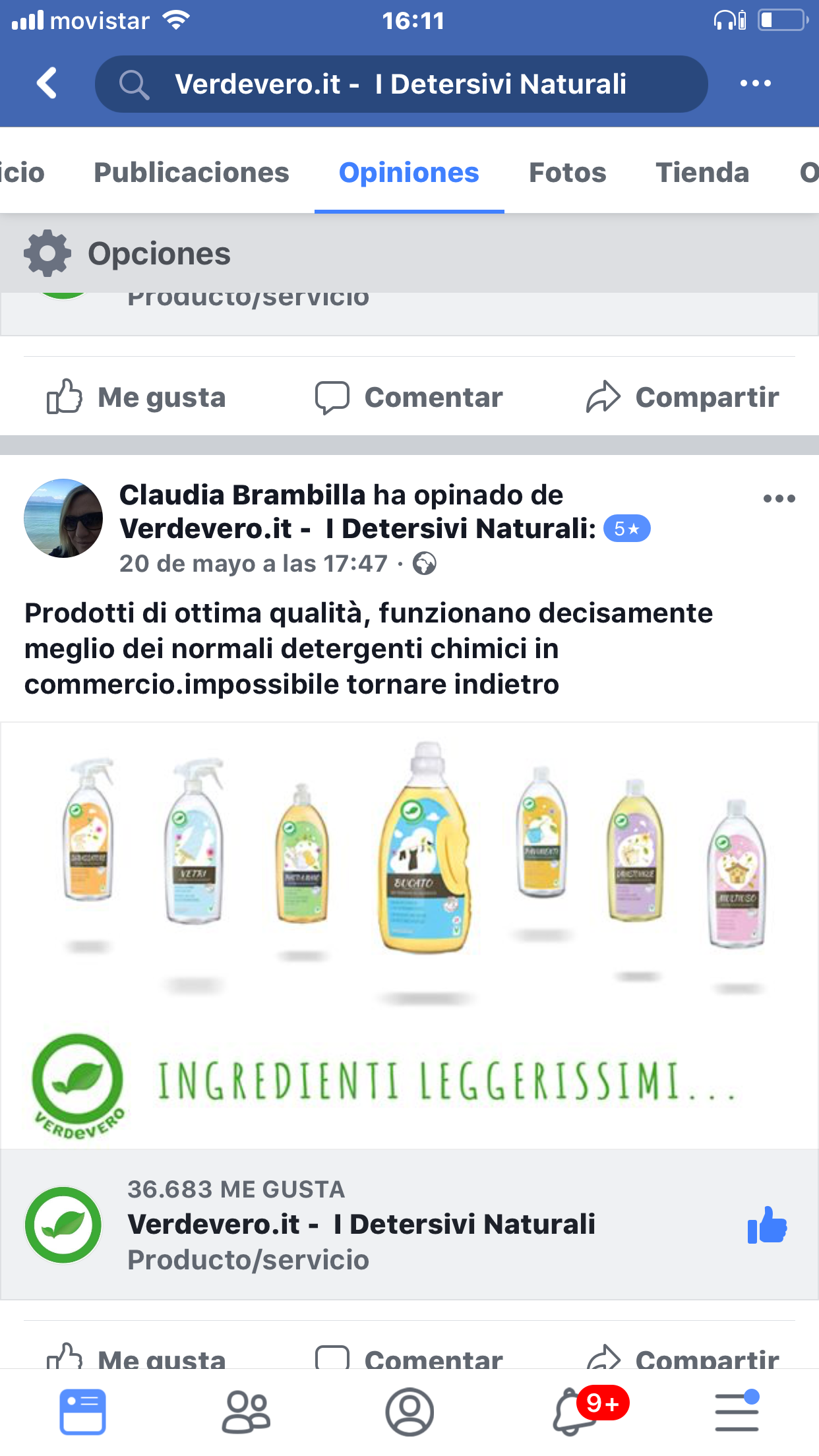Open the Tienda tab
The width and height of the screenshot is (819, 1456).
pos(702,173)
